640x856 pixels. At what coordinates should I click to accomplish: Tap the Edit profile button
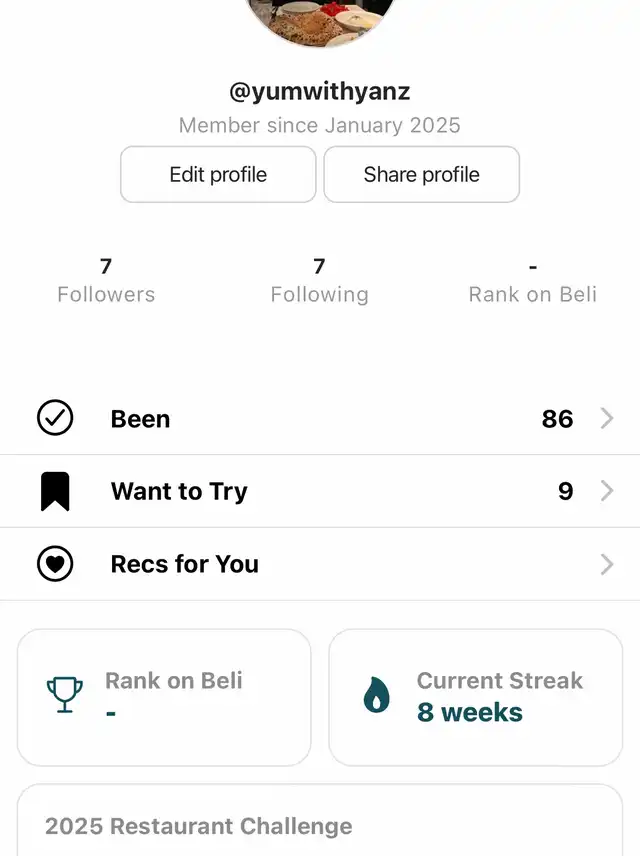pyautogui.click(x=218, y=175)
